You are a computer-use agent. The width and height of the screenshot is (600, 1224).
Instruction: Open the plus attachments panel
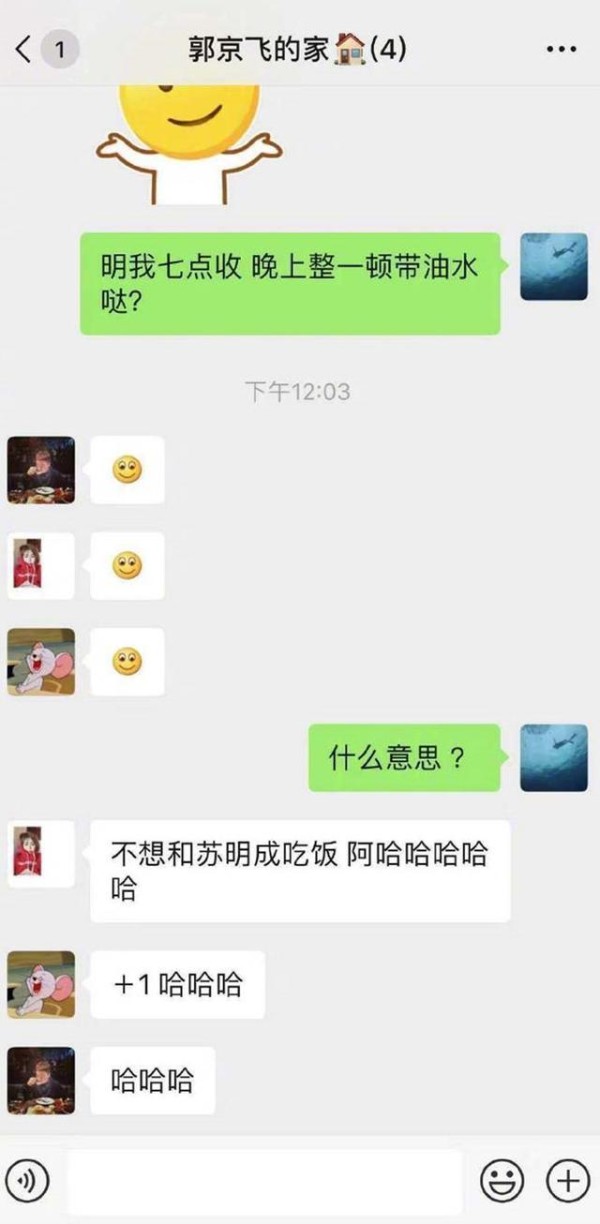point(567,1181)
